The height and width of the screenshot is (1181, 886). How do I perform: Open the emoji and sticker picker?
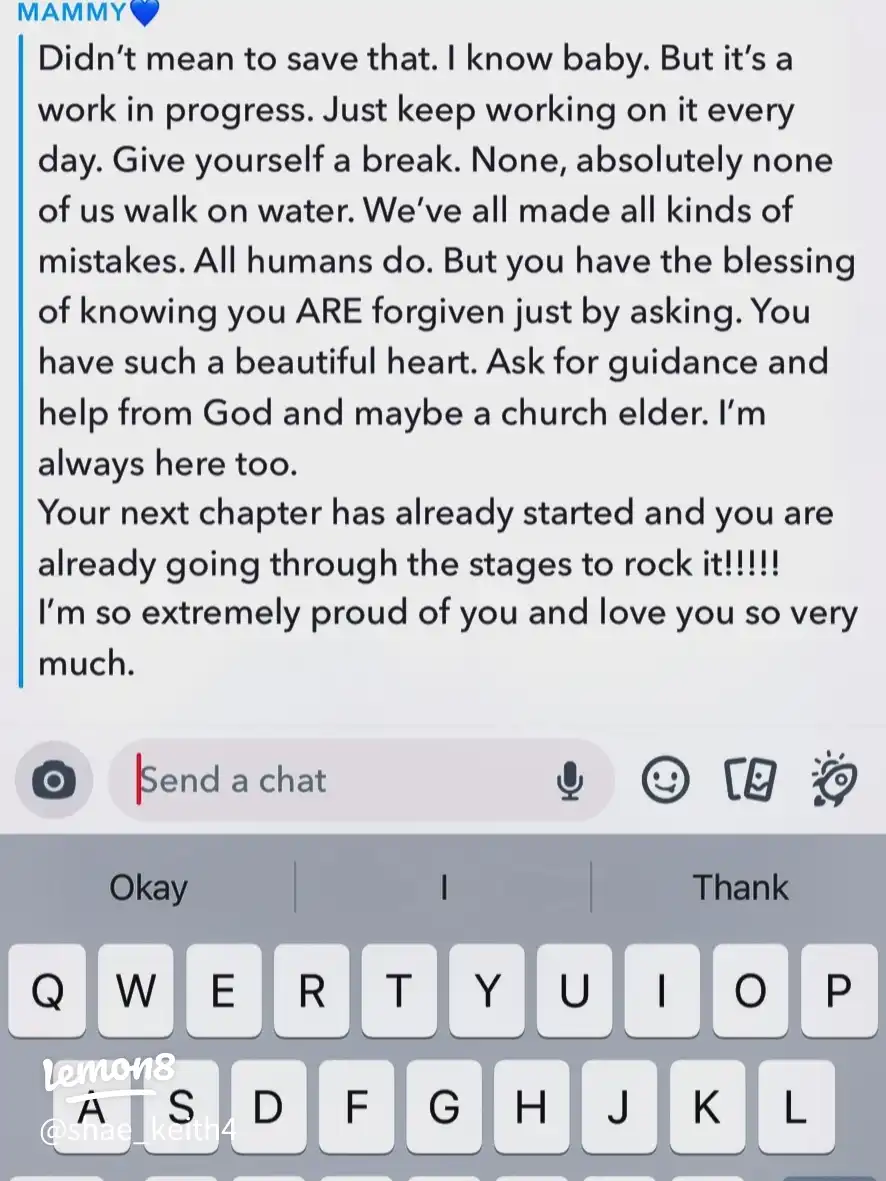pyautogui.click(x=665, y=781)
